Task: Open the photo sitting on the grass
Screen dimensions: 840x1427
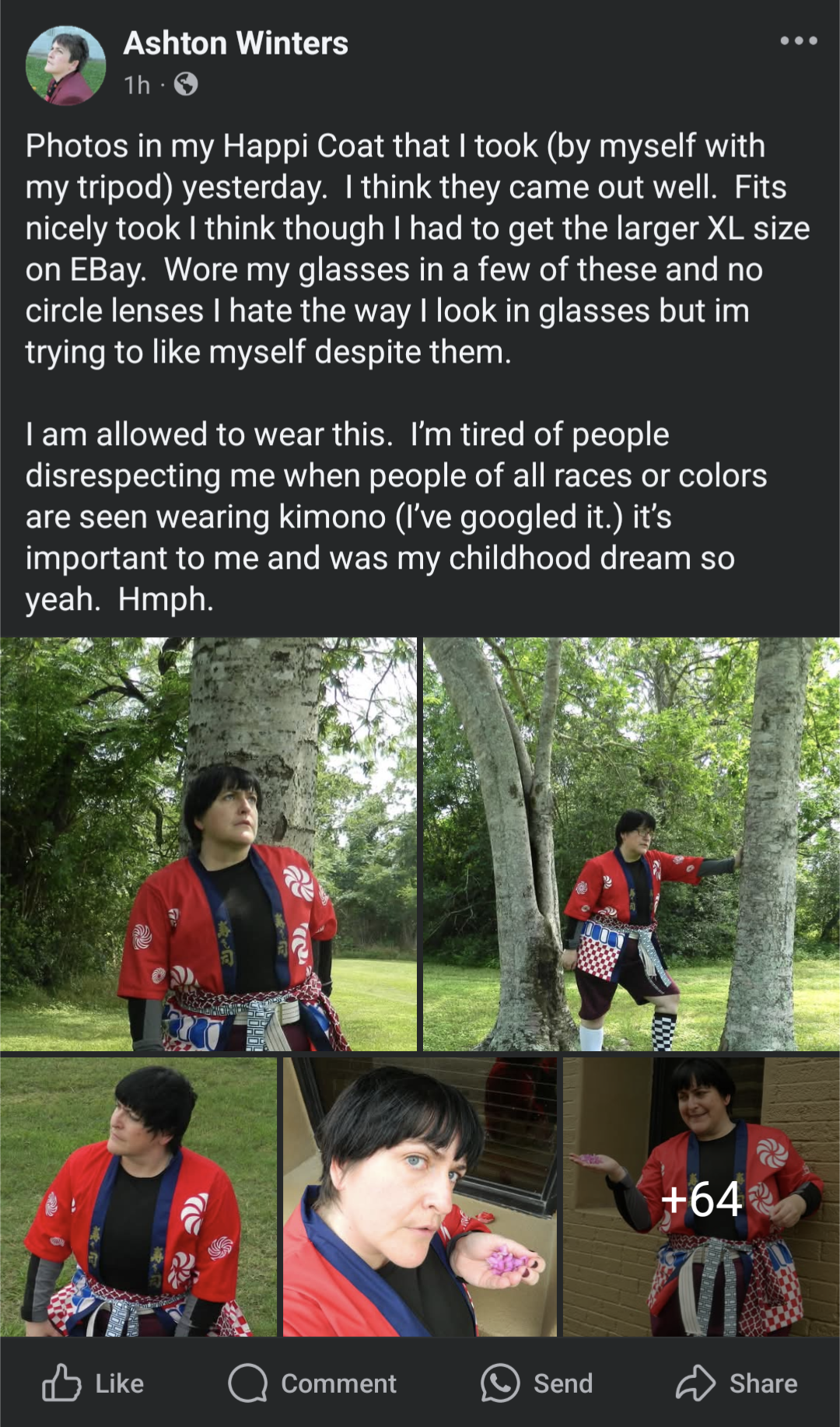Action: pyautogui.click(x=138, y=1197)
